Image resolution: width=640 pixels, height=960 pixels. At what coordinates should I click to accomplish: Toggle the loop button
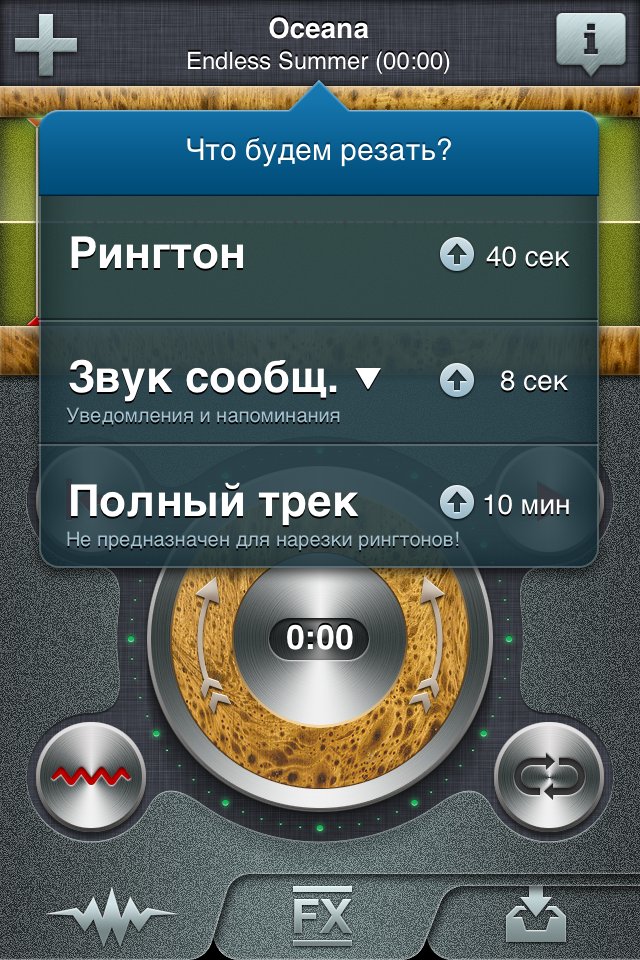[x=548, y=775]
